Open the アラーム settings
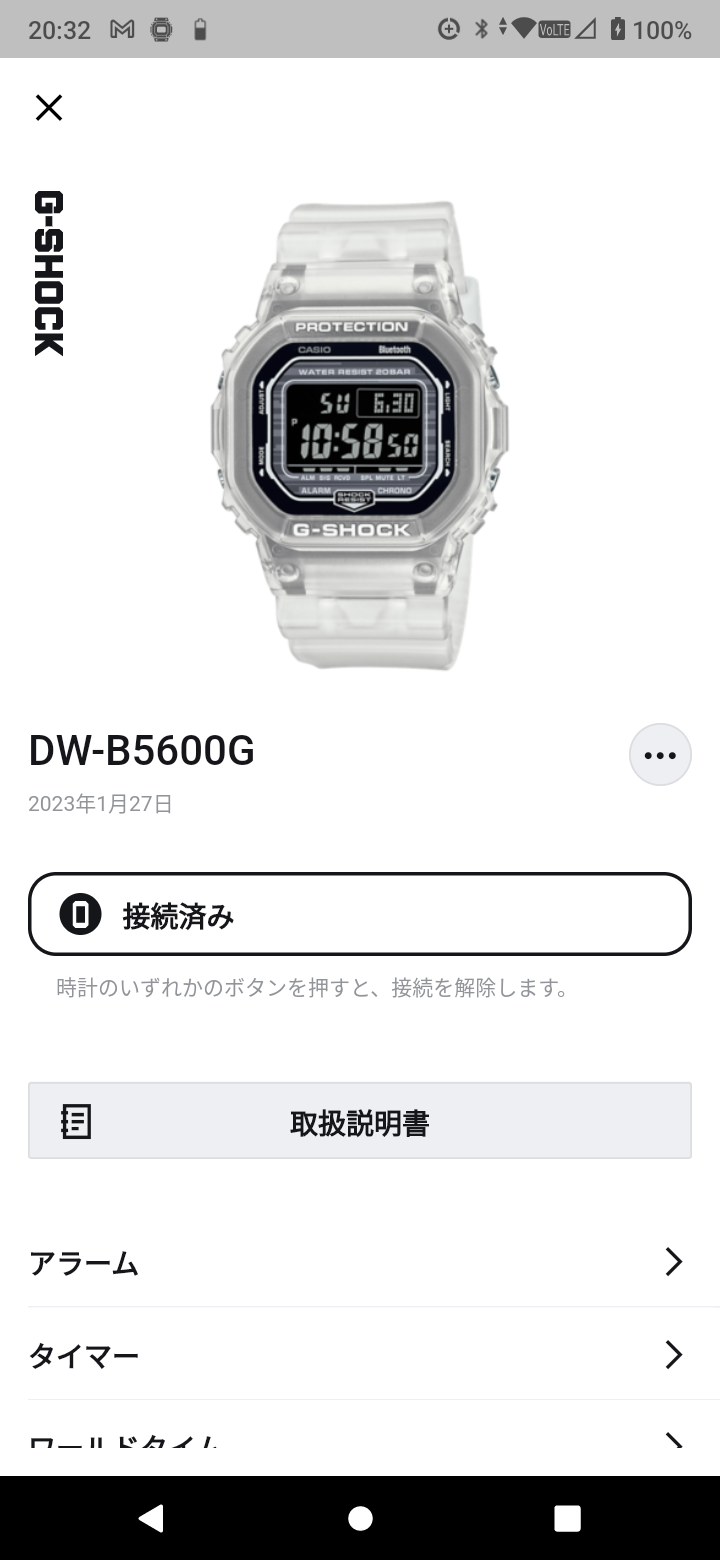This screenshot has height=1560, width=720. coord(360,1262)
